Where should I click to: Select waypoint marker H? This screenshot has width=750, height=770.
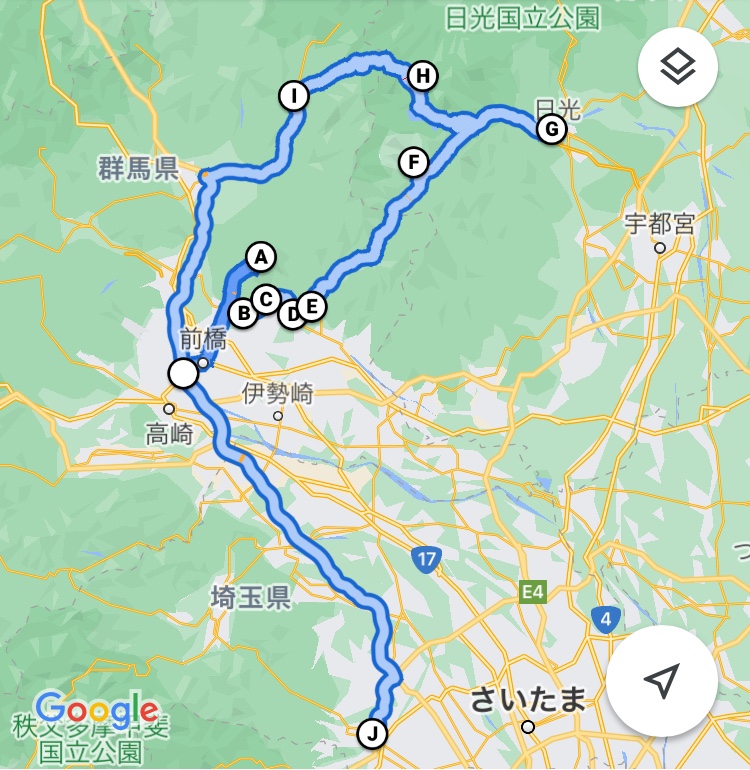(x=423, y=75)
